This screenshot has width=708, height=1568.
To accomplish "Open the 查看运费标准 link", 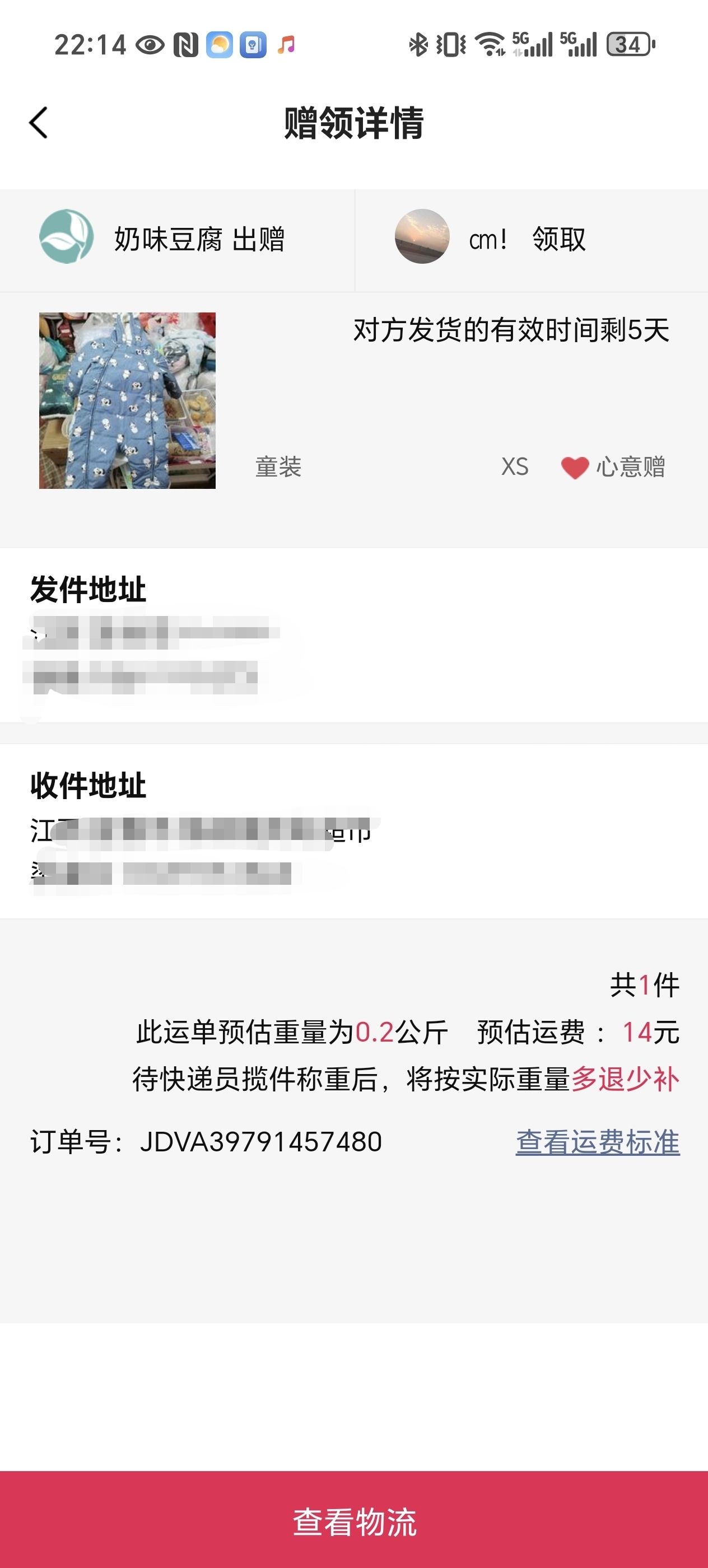I will [597, 1142].
